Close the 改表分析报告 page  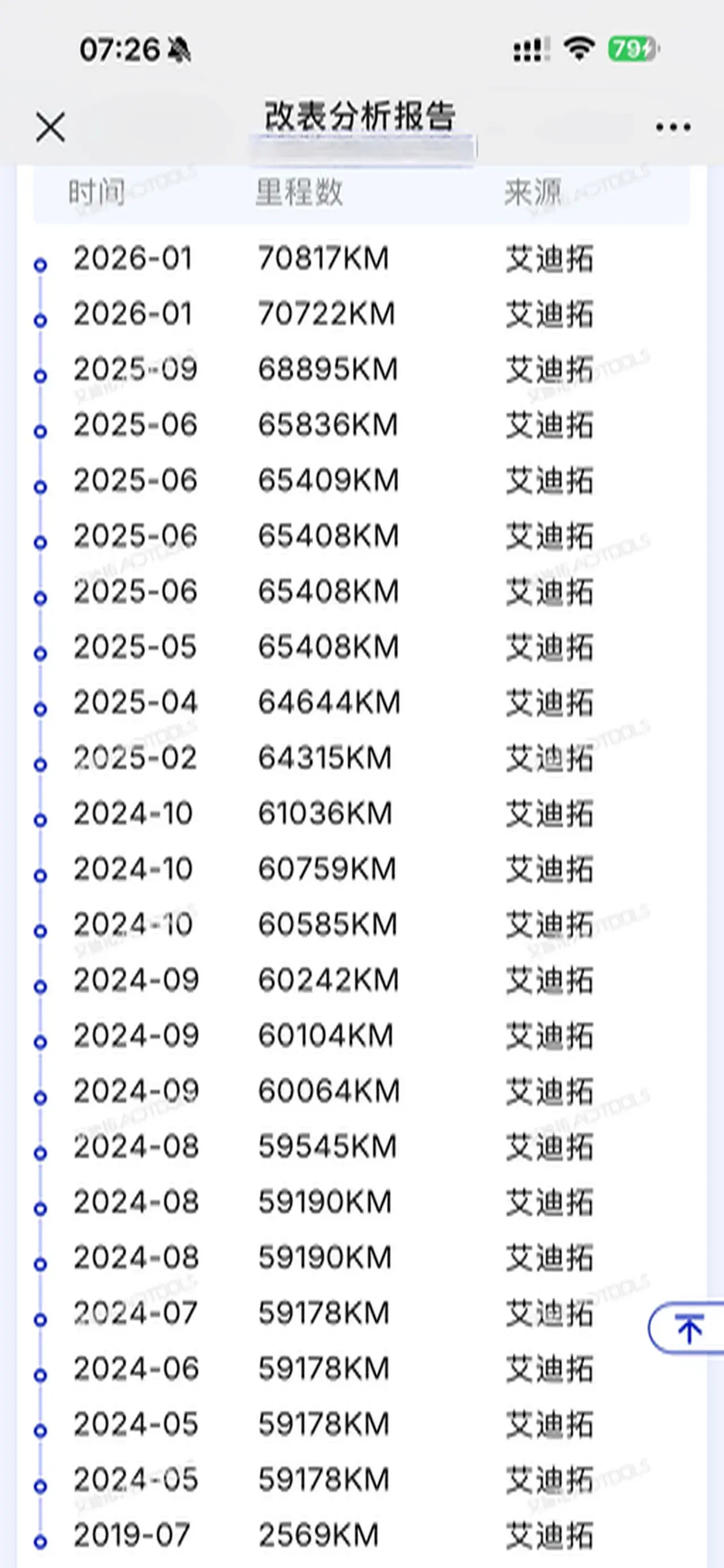[50, 127]
